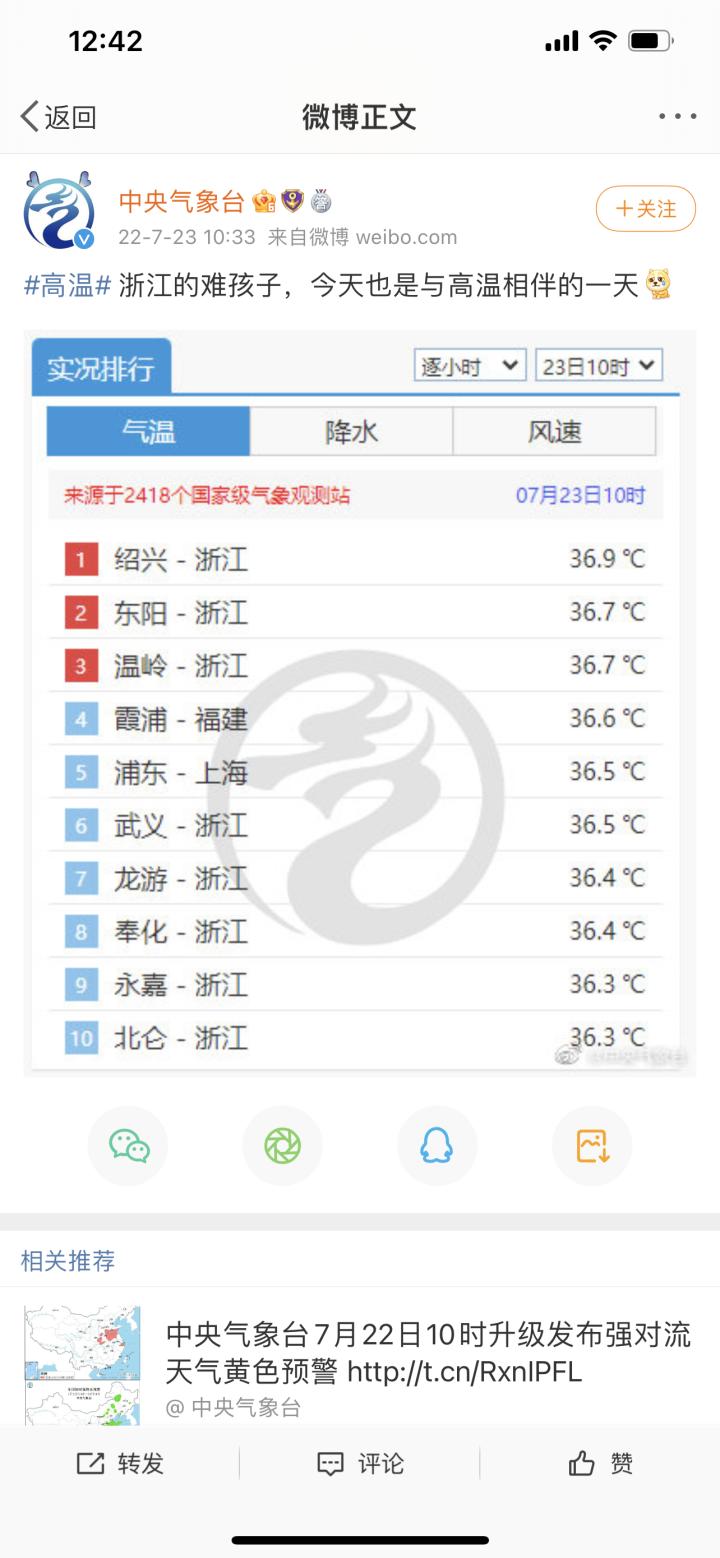The height and width of the screenshot is (1558, 720).
Task: Go back using the 返回 arrow
Action: [58, 117]
